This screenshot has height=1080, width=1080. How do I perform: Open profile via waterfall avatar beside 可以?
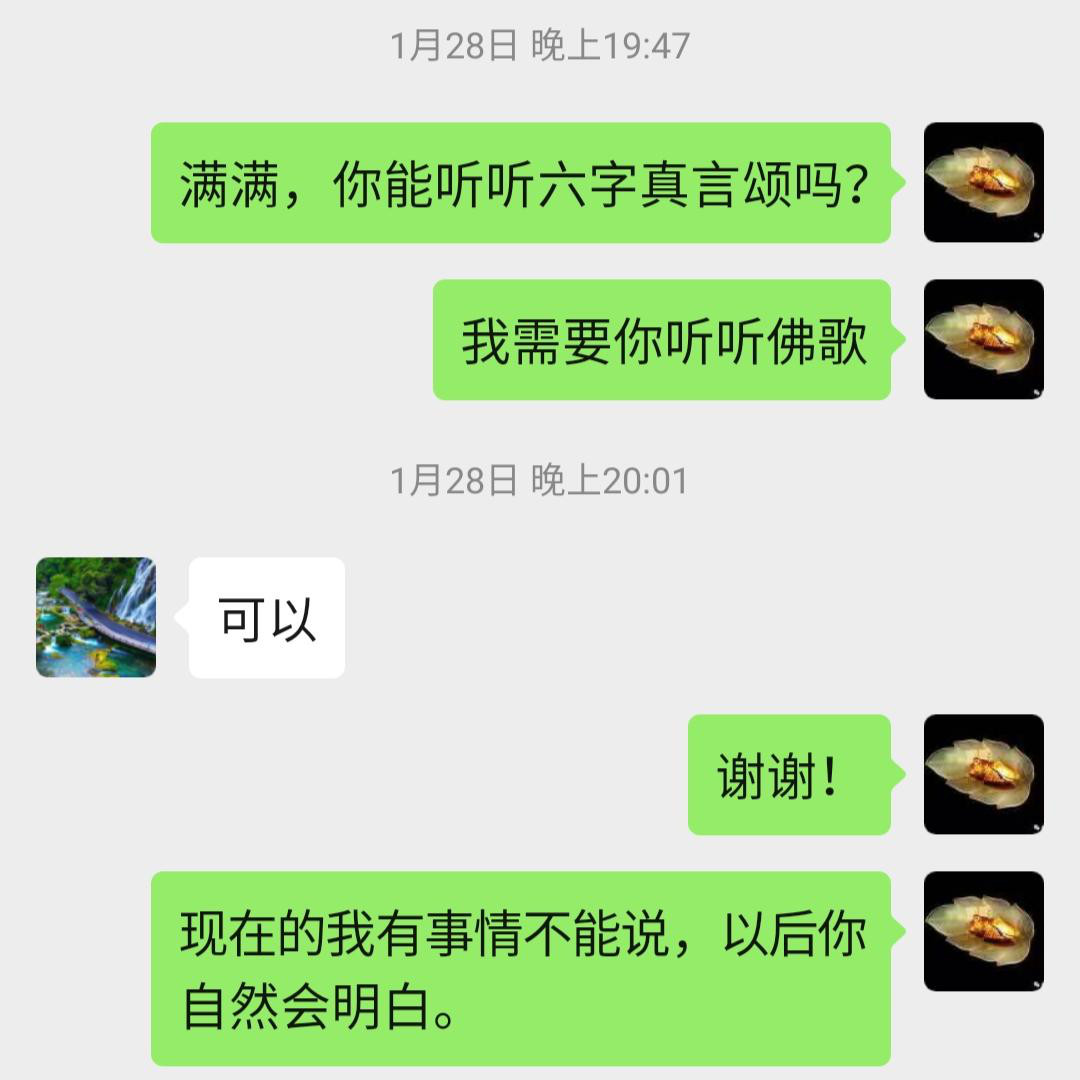tap(96, 617)
